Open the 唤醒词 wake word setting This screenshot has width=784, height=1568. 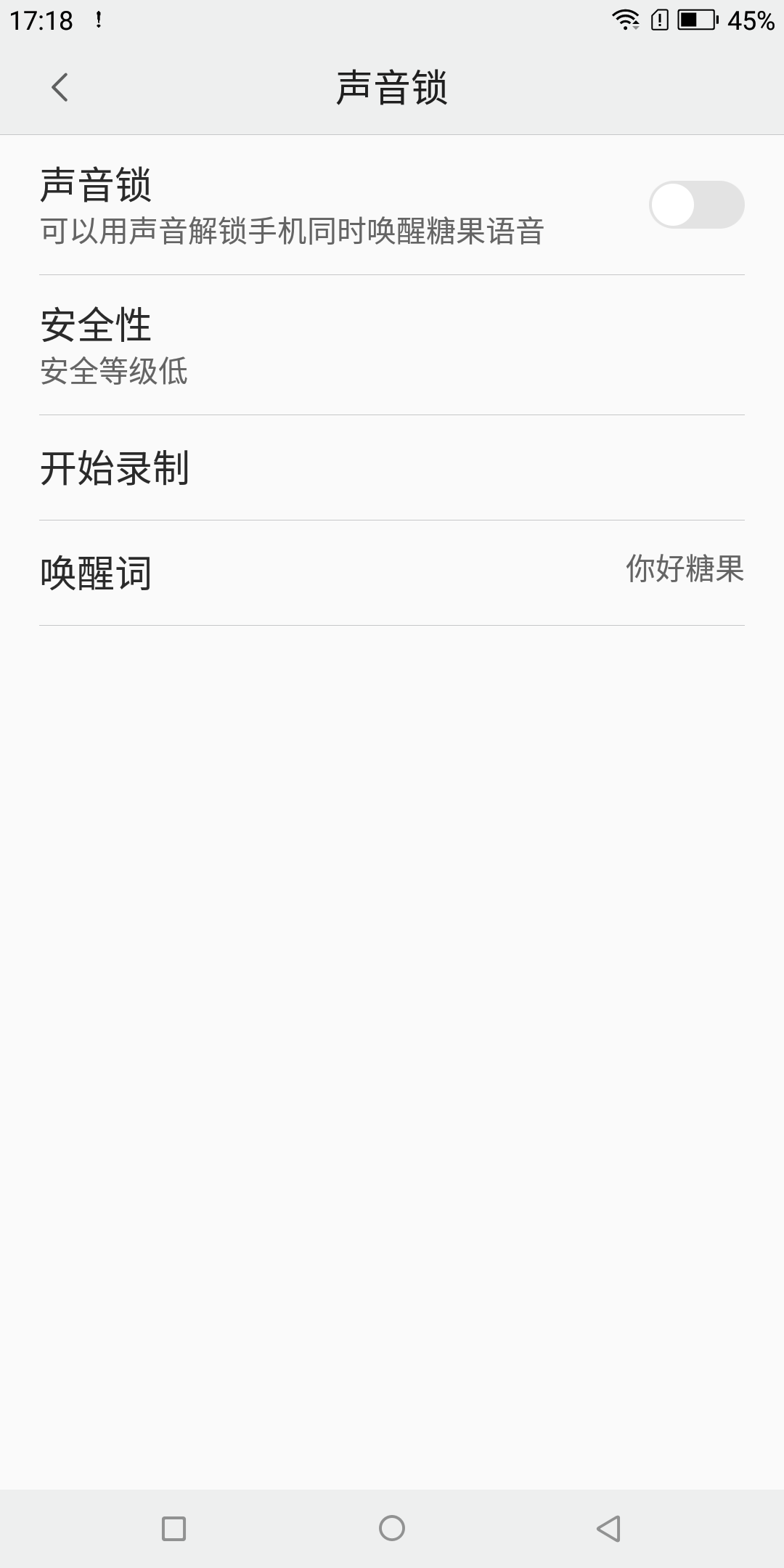click(392, 573)
